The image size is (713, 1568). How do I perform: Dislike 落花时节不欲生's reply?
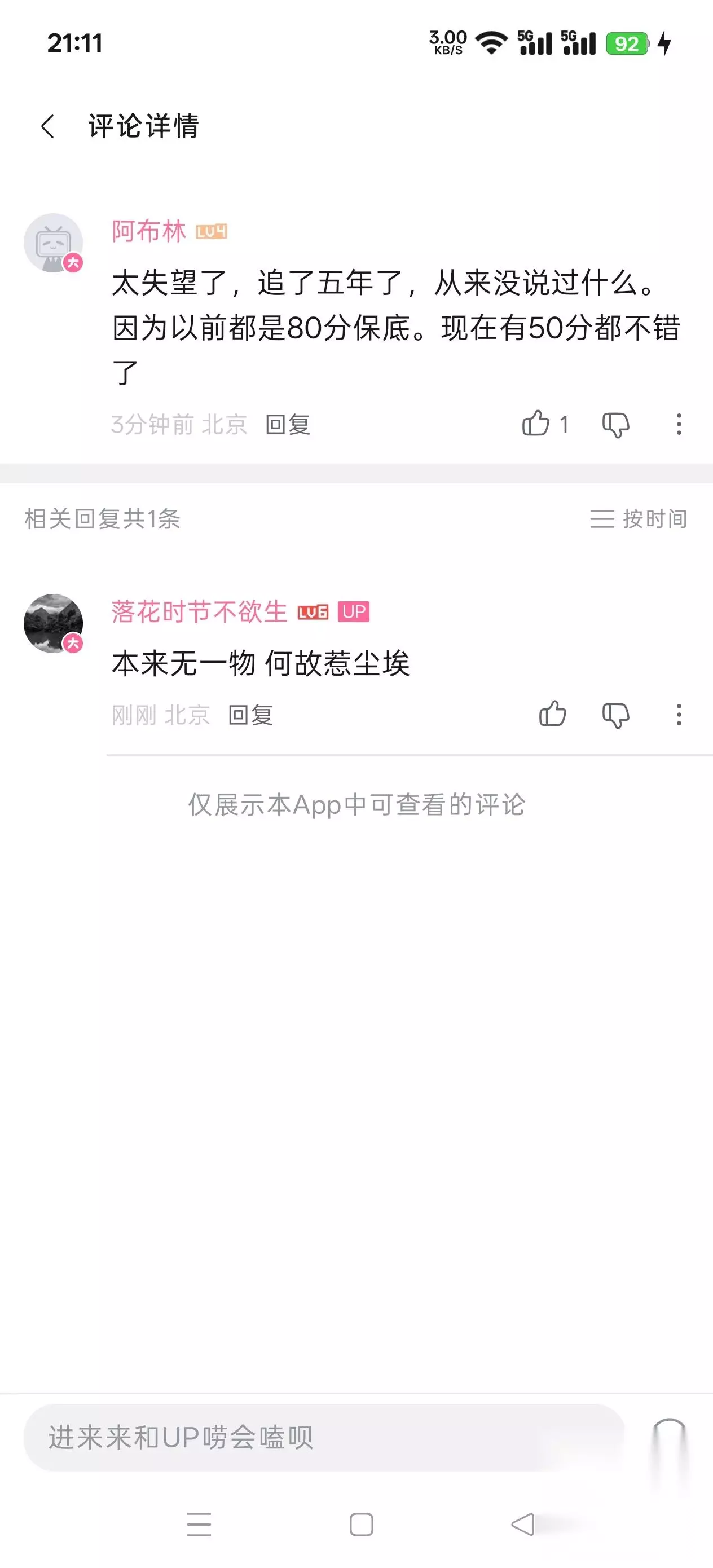pyautogui.click(x=615, y=715)
